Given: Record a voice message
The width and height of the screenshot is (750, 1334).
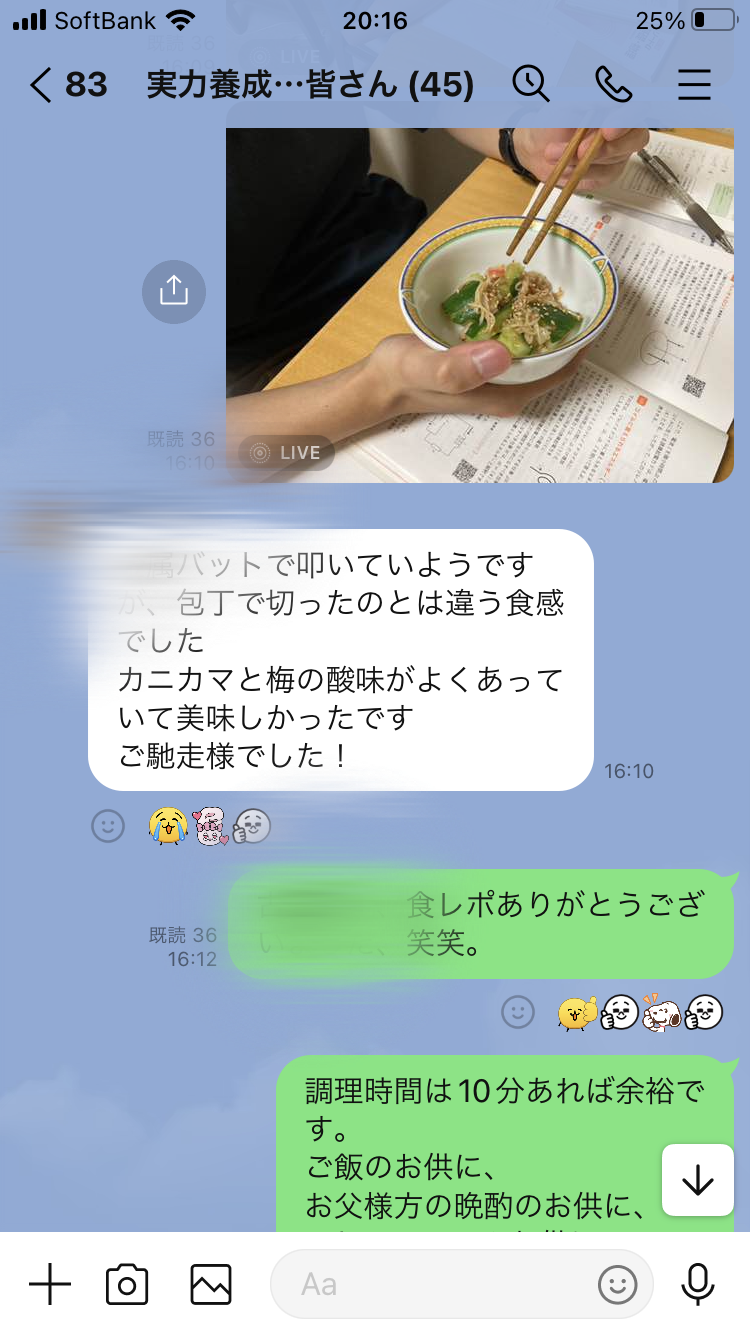Looking at the screenshot, I should point(697,1284).
